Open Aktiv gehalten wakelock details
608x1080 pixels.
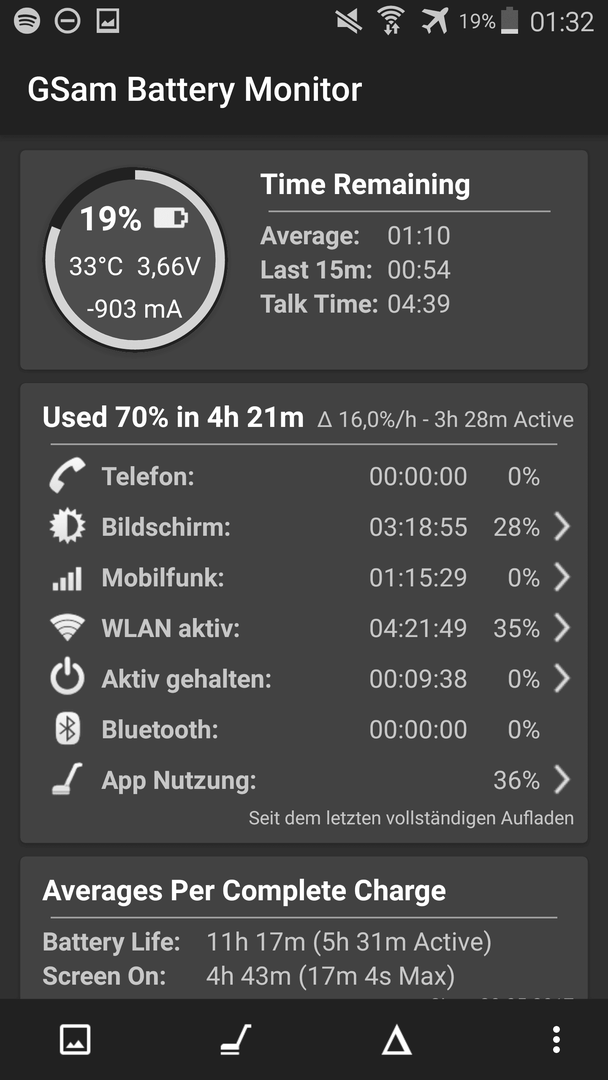(304, 679)
